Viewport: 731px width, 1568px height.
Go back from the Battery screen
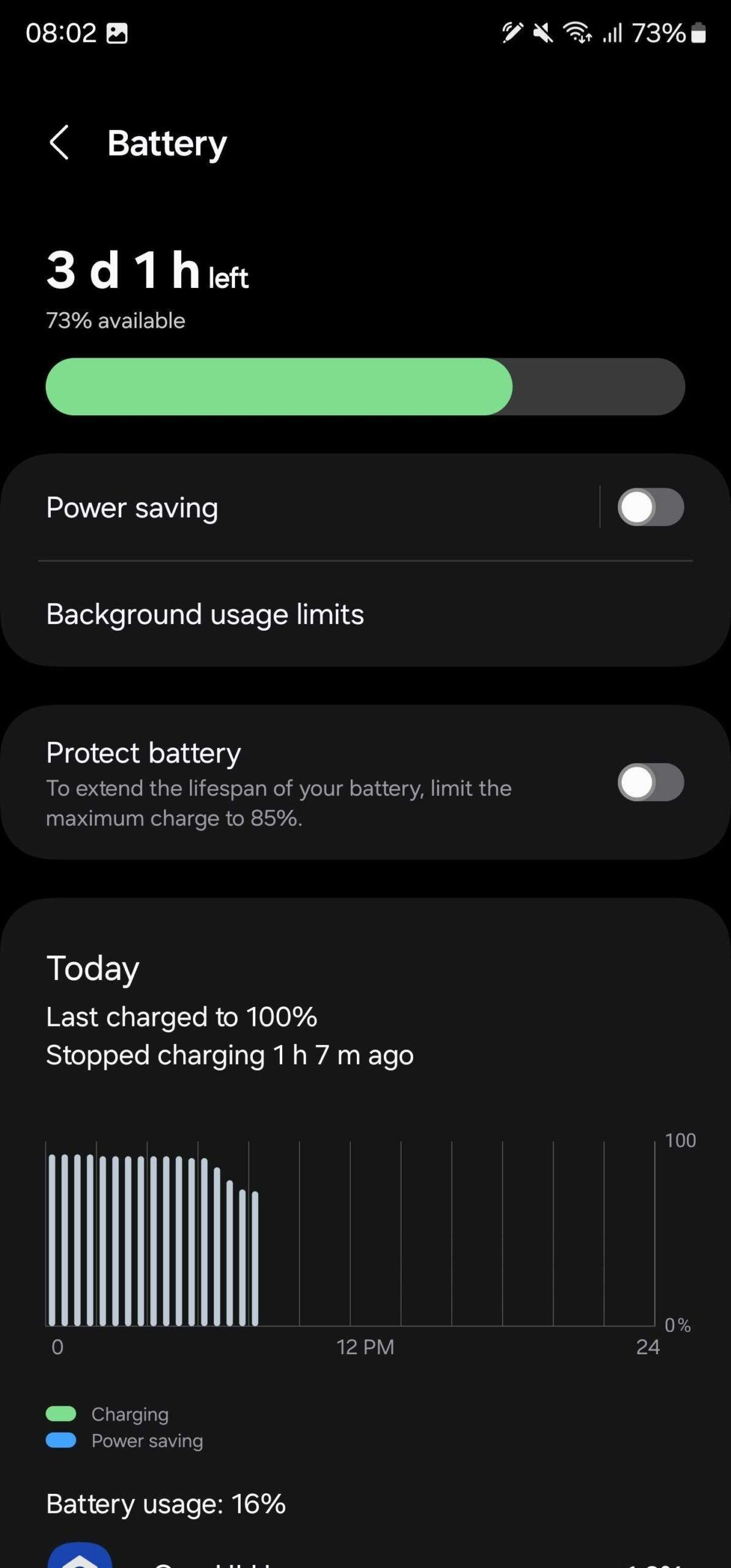(59, 143)
